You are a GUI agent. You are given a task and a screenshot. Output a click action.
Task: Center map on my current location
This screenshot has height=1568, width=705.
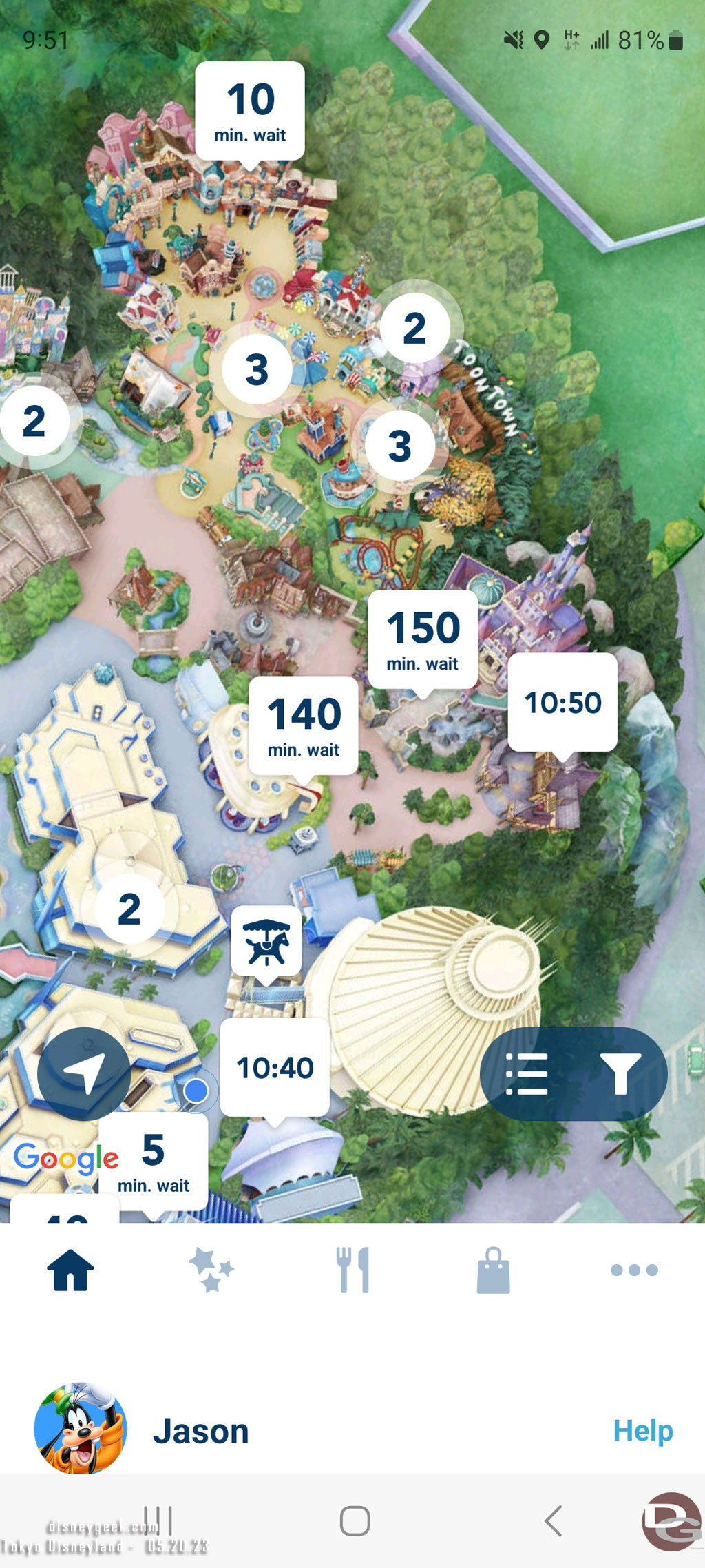coord(84,1073)
